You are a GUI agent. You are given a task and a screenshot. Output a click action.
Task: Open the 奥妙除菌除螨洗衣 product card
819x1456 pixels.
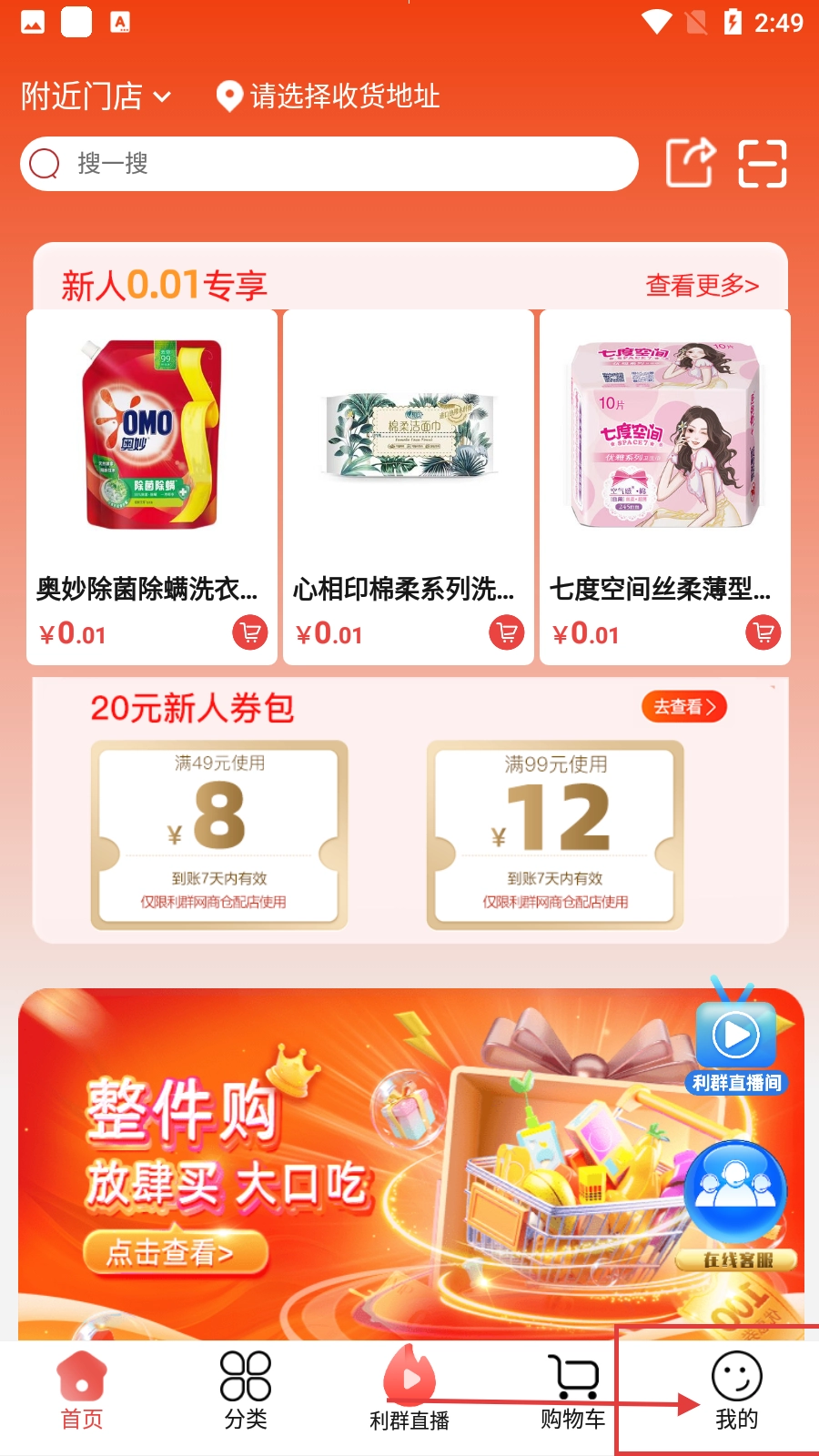151,455
